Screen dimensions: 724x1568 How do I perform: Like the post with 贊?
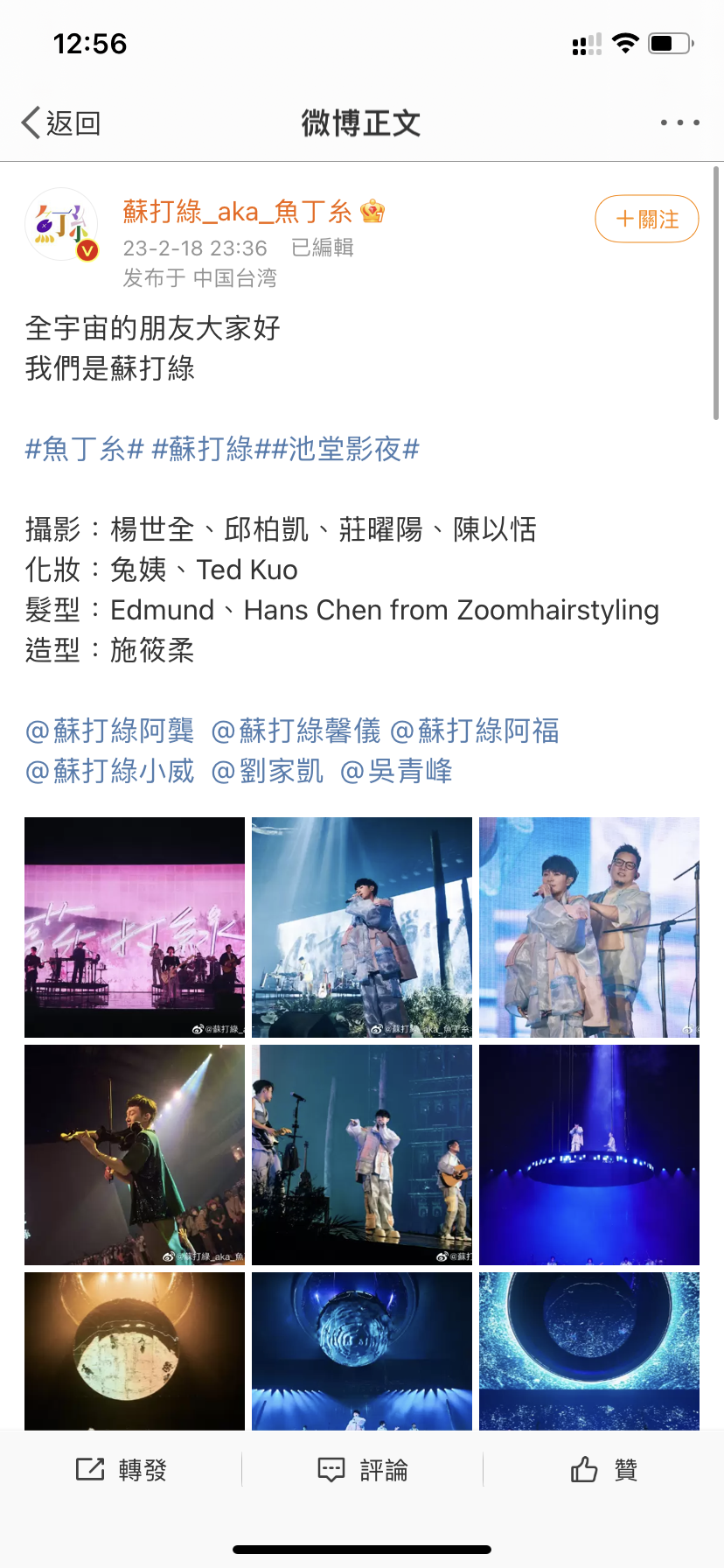pyautogui.click(x=603, y=1470)
